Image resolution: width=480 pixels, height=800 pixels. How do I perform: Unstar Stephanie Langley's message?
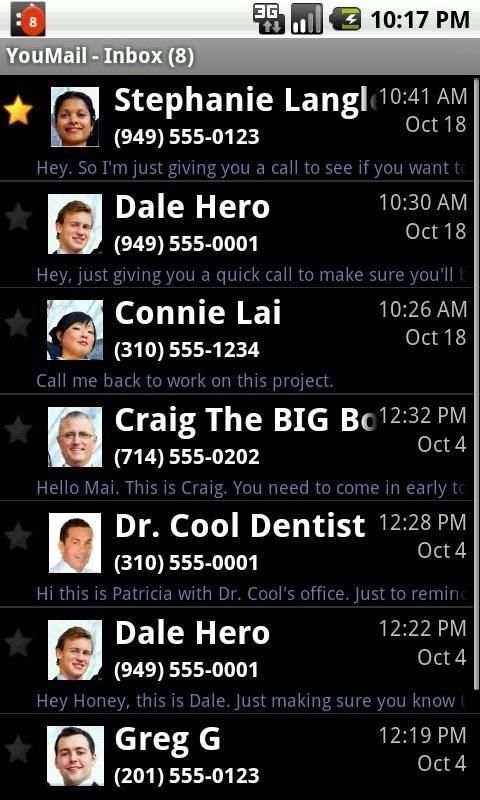tap(18, 111)
